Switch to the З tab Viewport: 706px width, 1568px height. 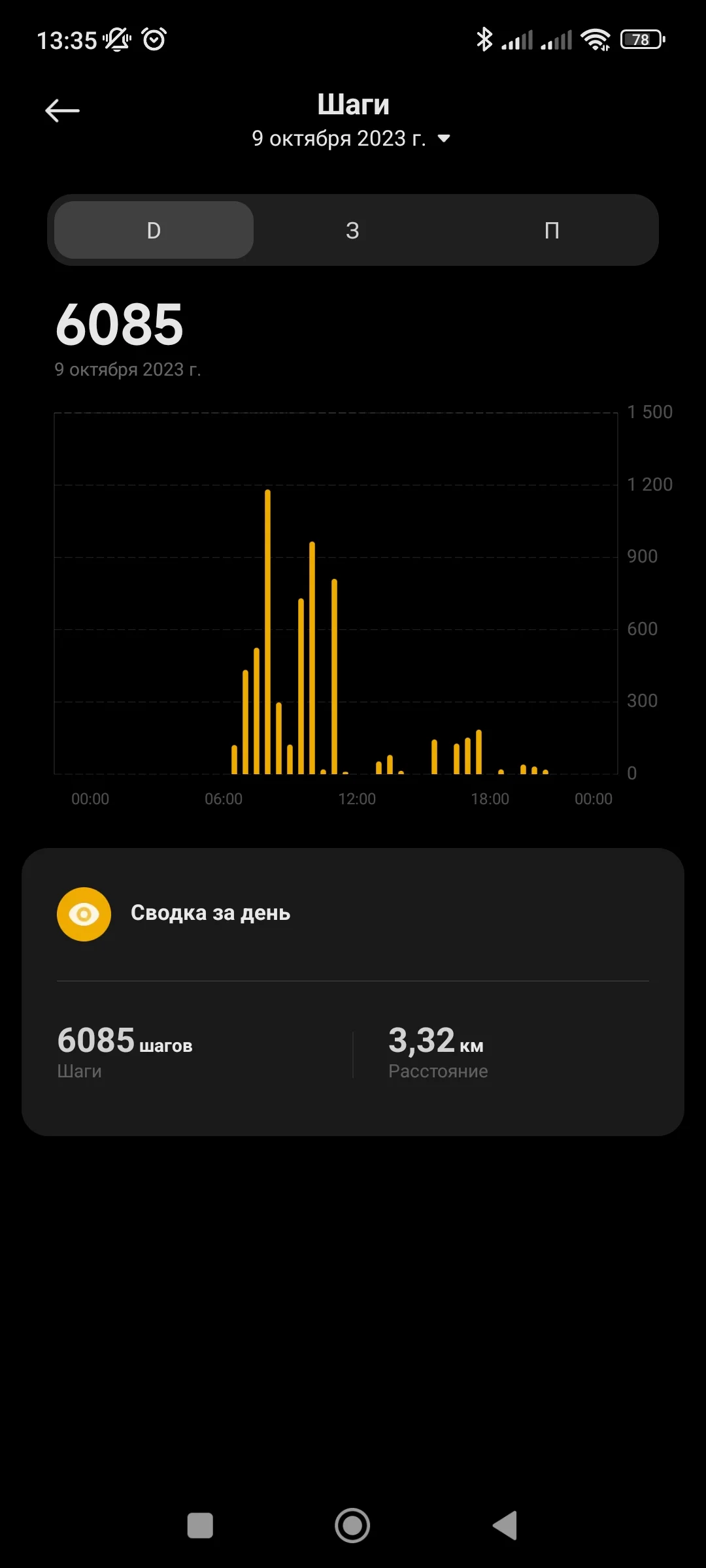pos(353,230)
